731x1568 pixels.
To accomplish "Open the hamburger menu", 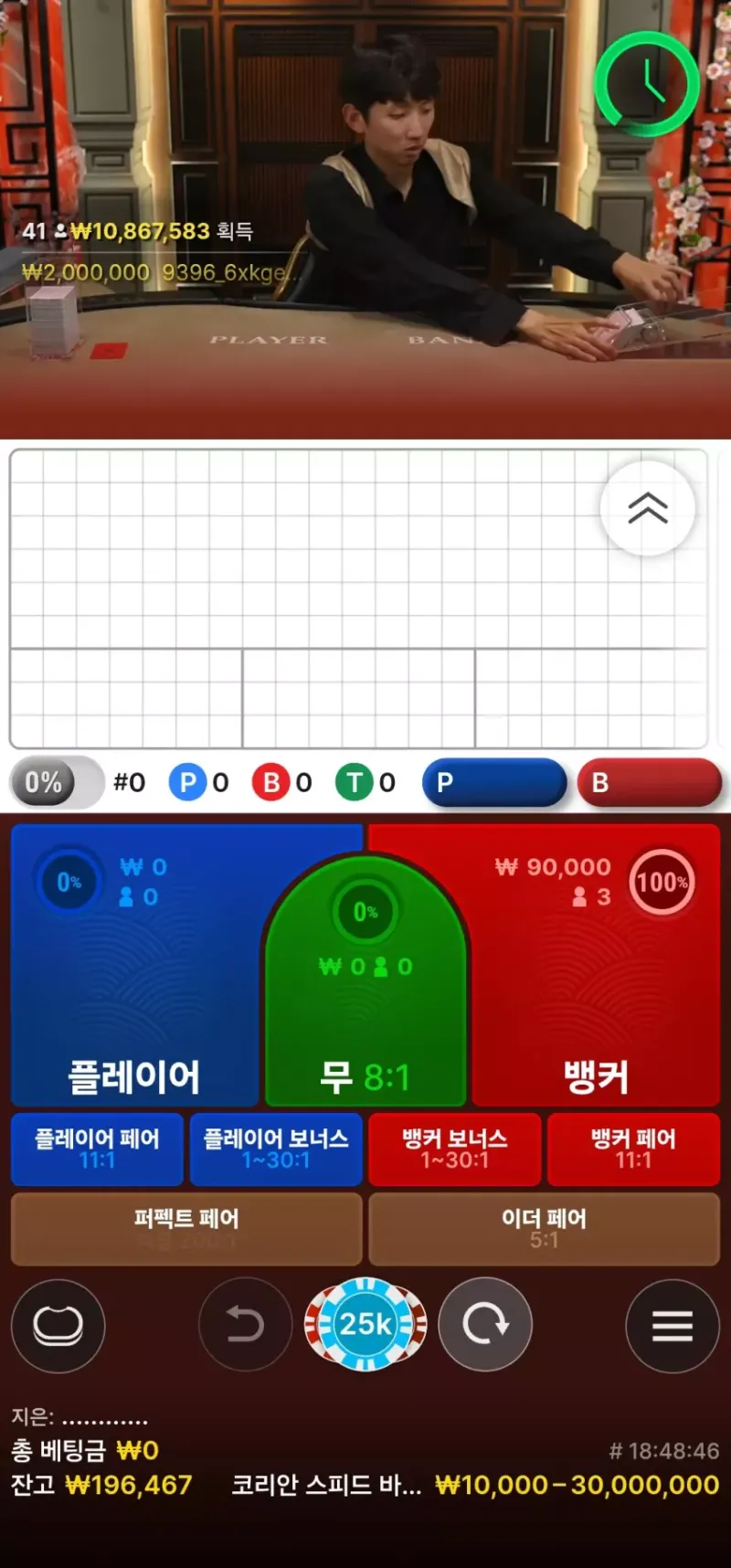I will click(x=673, y=1326).
